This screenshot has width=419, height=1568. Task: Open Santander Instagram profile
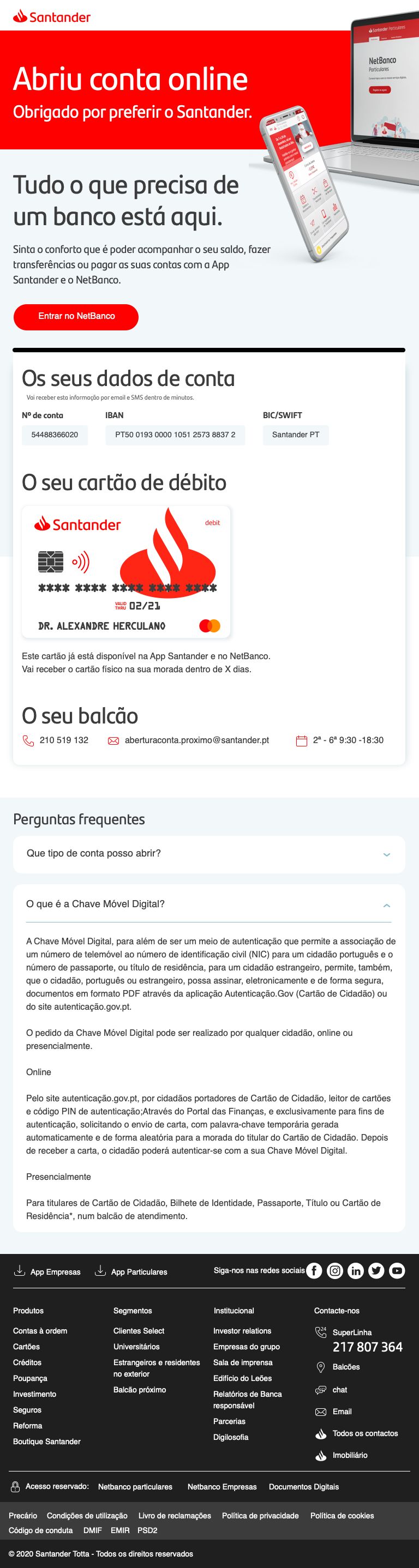[335, 1270]
